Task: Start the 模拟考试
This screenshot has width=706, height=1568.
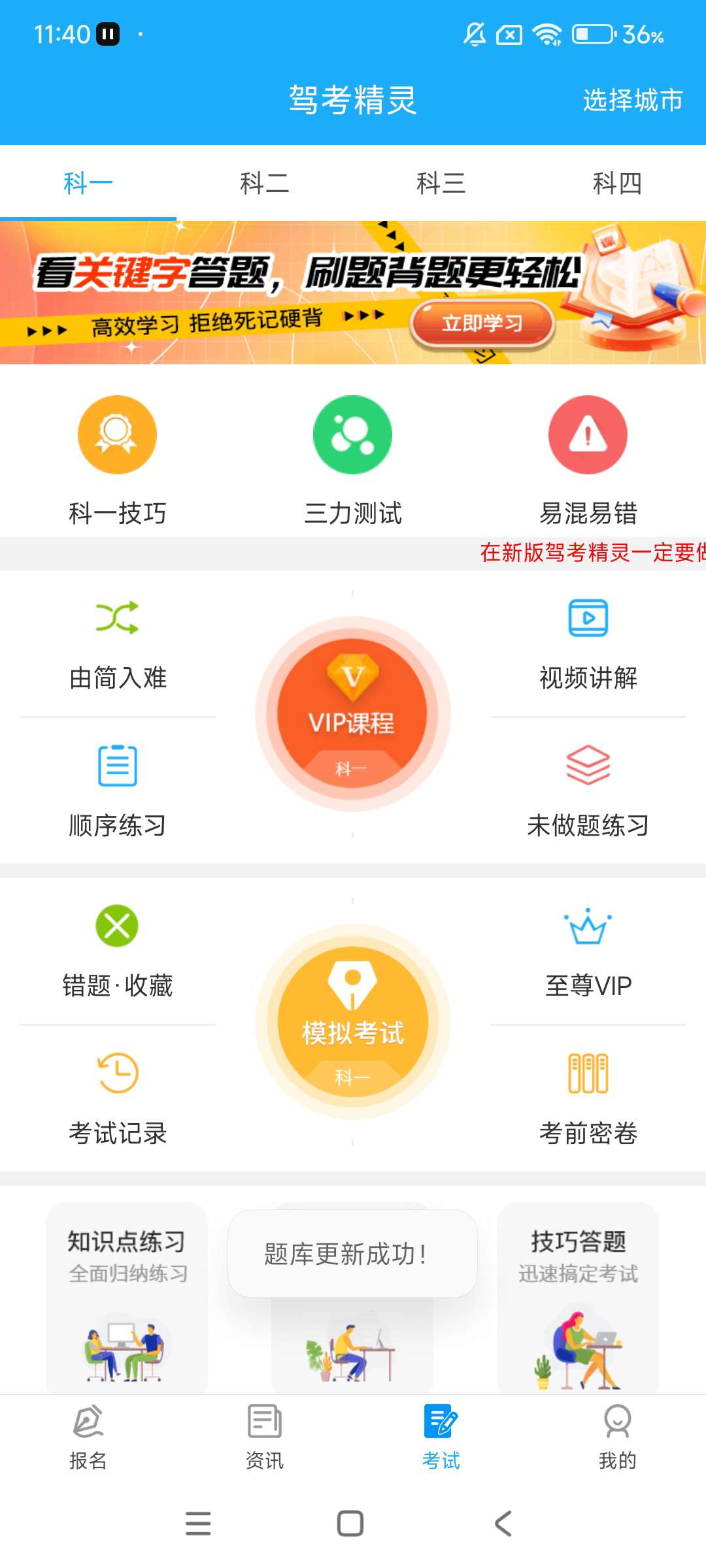Action: click(352, 1022)
